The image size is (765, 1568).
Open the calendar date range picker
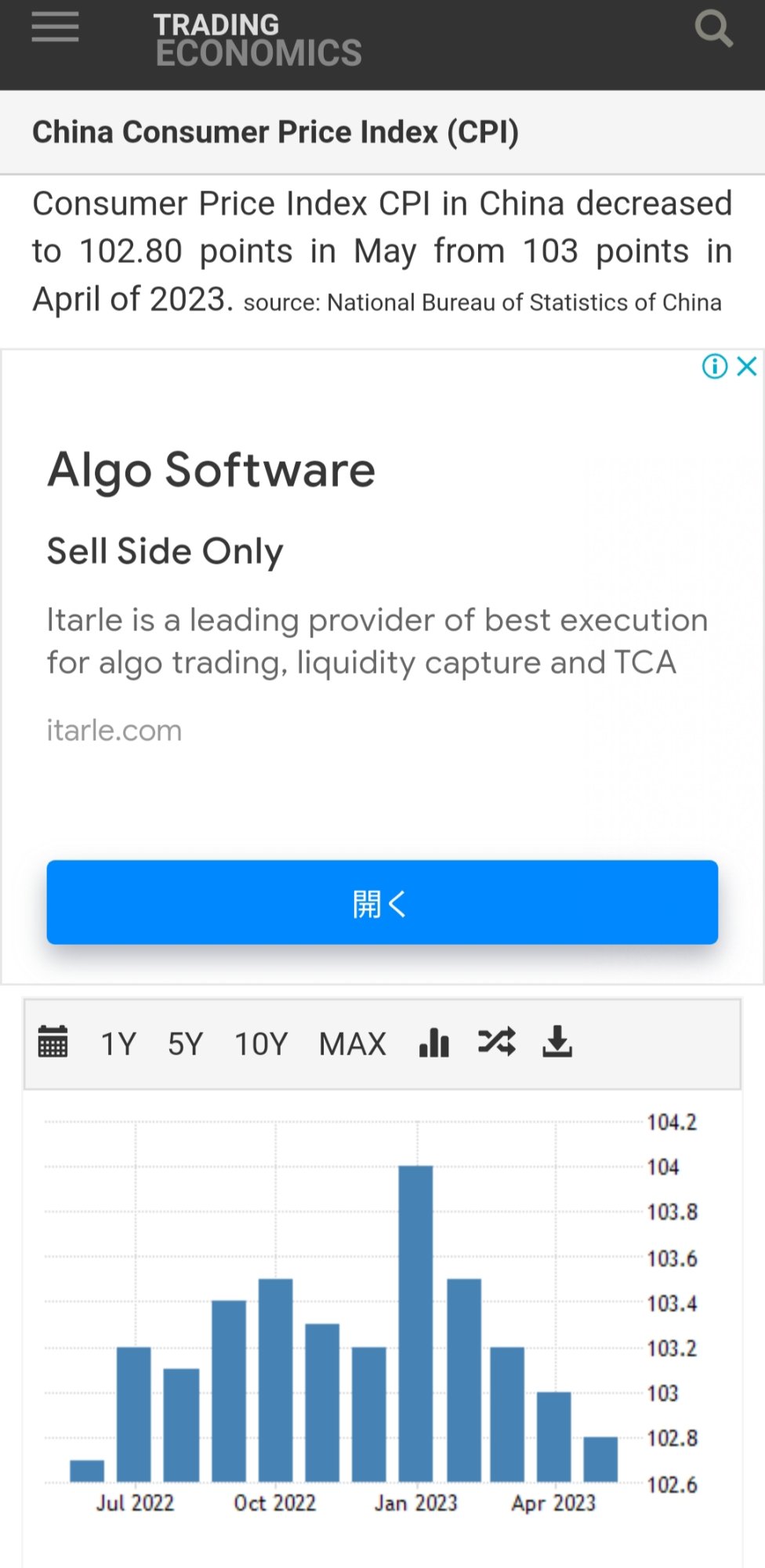click(53, 1042)
